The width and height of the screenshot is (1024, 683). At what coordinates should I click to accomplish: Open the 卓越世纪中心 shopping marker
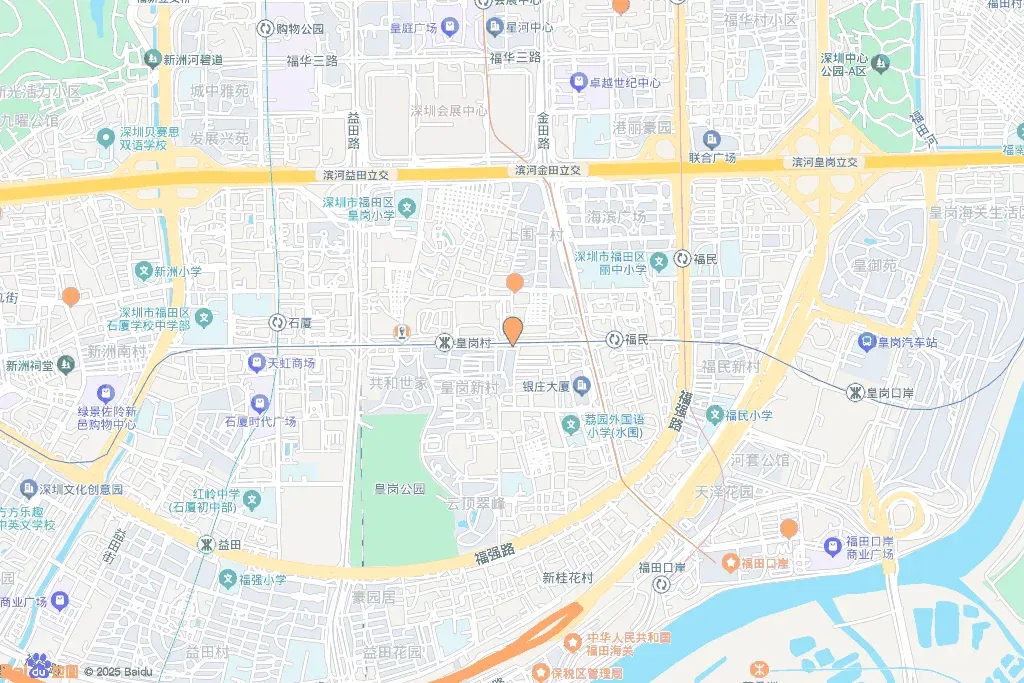pyautogui.click(x=579, y=82)
